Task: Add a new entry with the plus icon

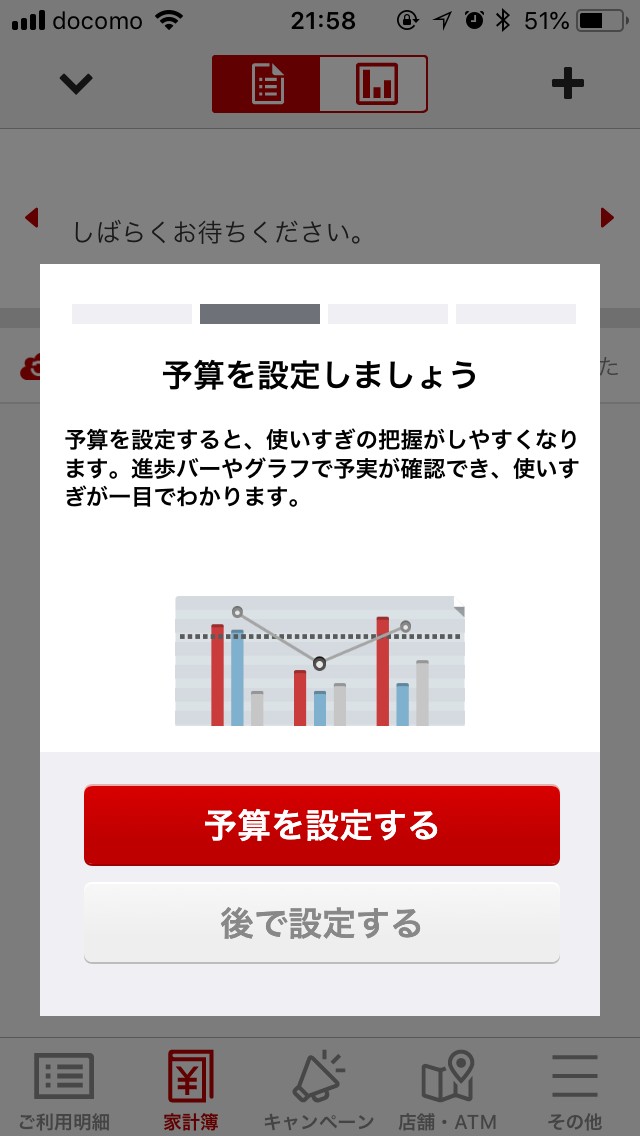Action: (x=567, y=84)
